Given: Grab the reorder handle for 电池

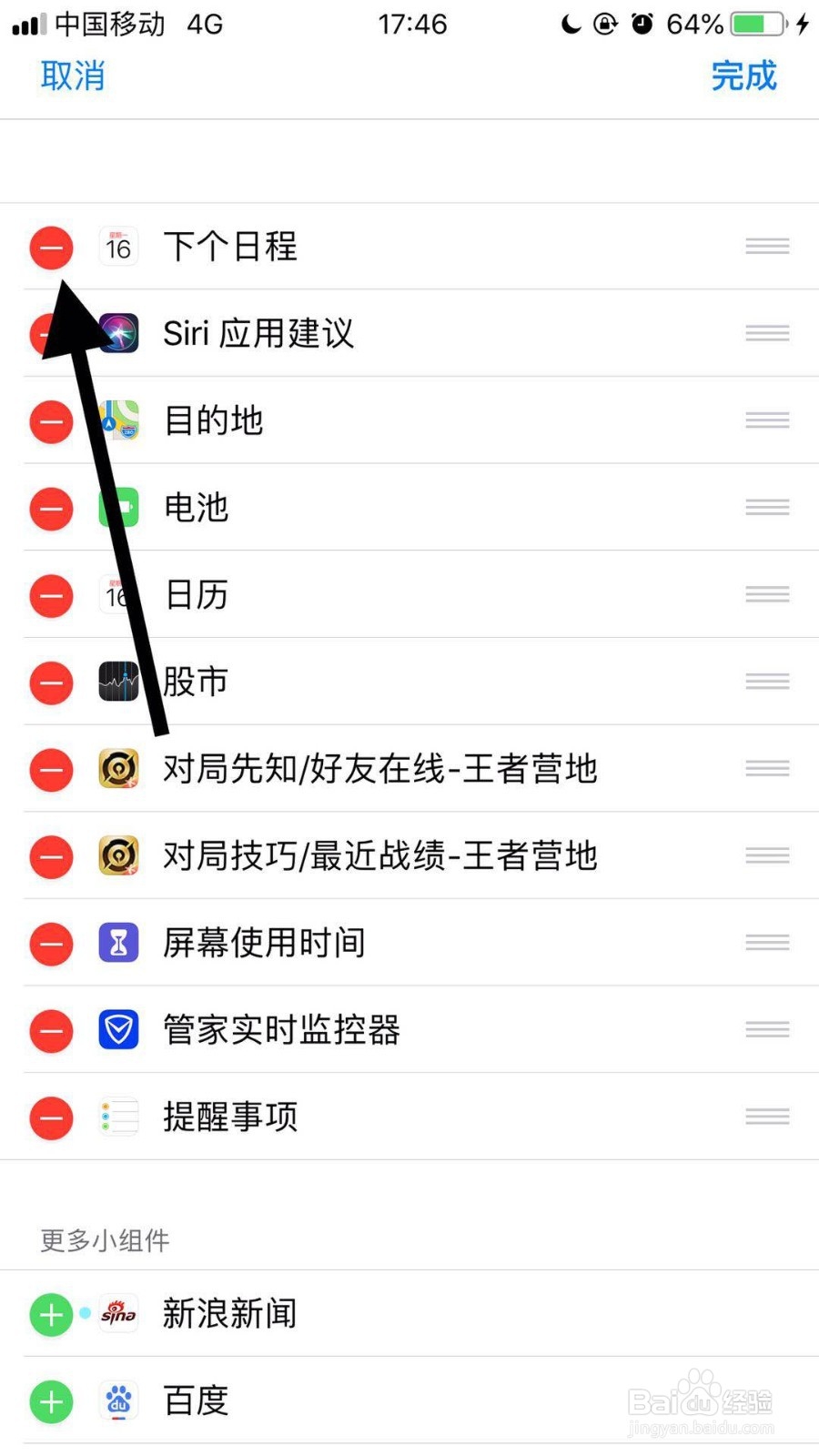Looking at the screenshot, I should pos(767,508).
